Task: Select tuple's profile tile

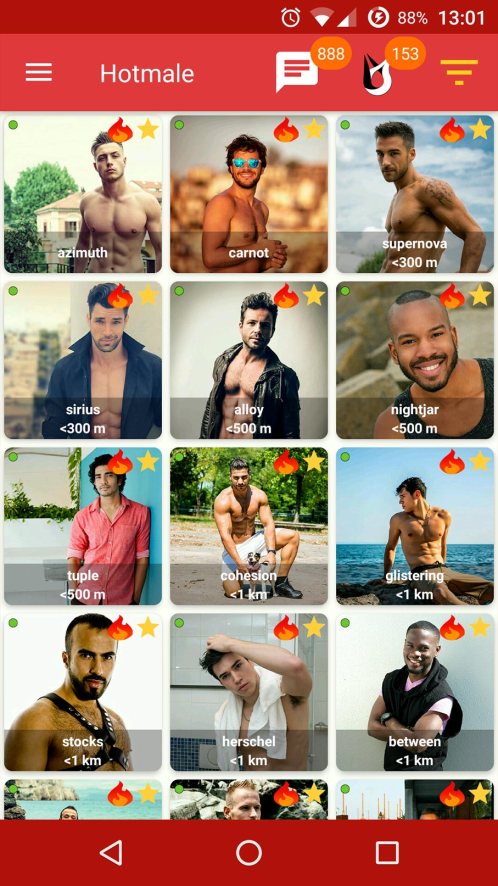Action: 83,527
